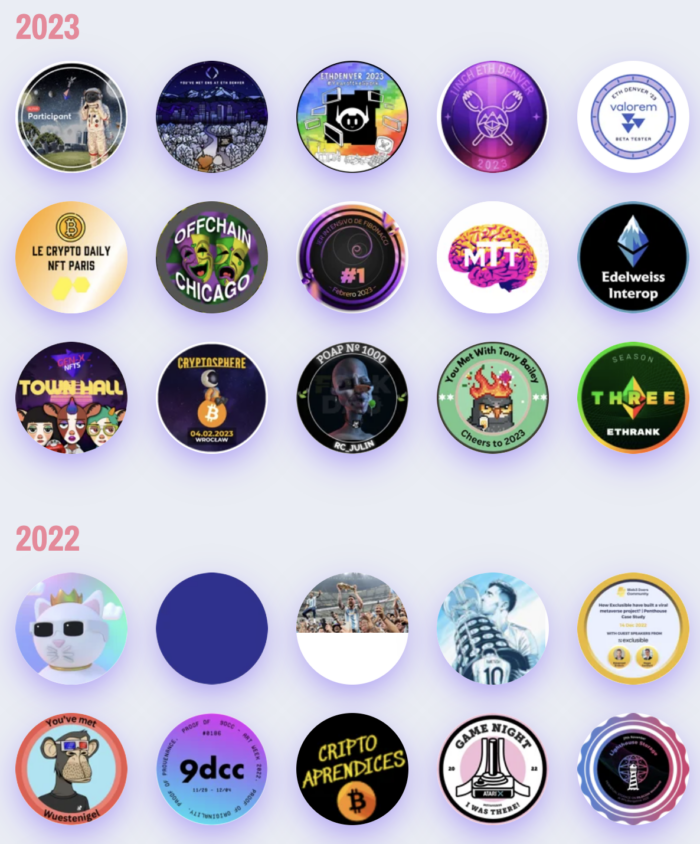Image resolution: width=700 pixels, height=844 pixels.
Task: Open the Le Crypto Daily NFT Paris badge
Action: [71, 258]
